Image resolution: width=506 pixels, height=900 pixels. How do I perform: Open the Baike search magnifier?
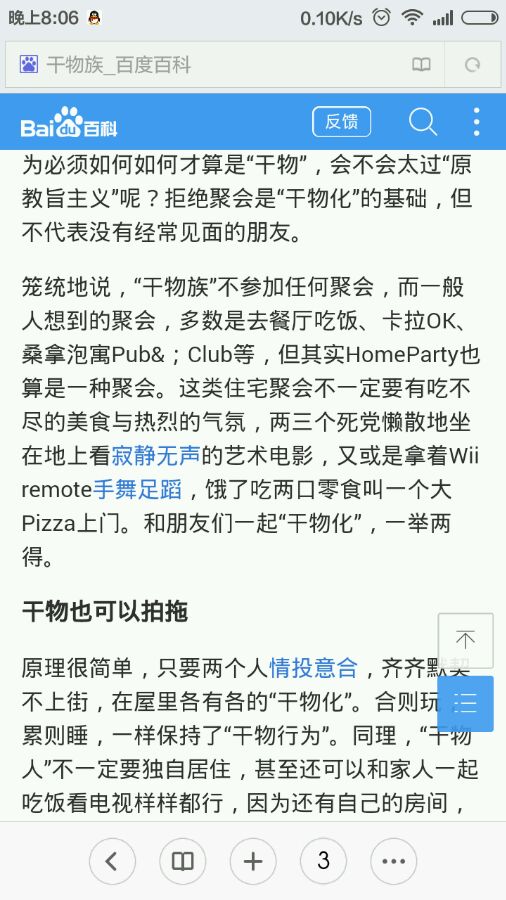pyautogui.click(x=423, y=122)
